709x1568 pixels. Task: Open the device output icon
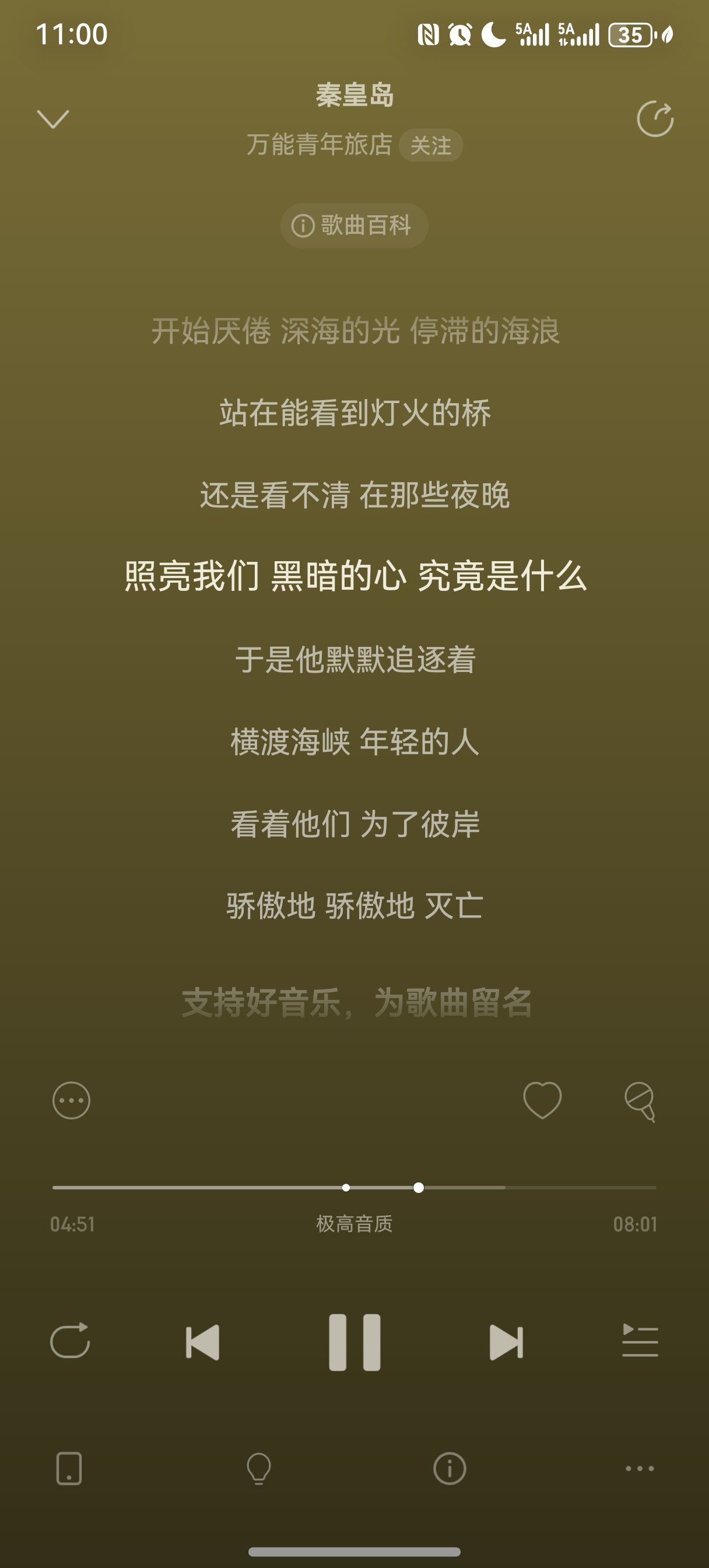69,1469
